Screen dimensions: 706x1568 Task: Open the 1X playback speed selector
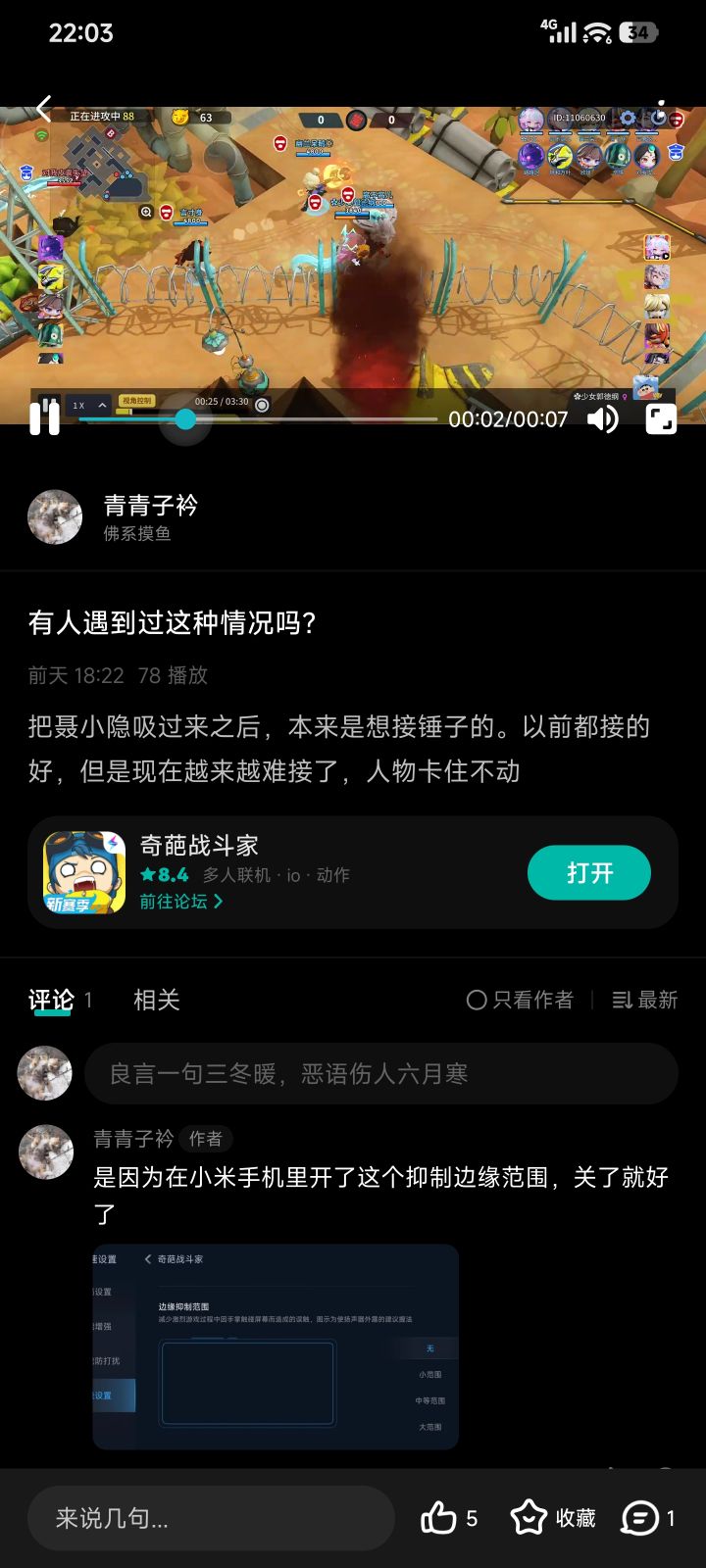(86, 403)
